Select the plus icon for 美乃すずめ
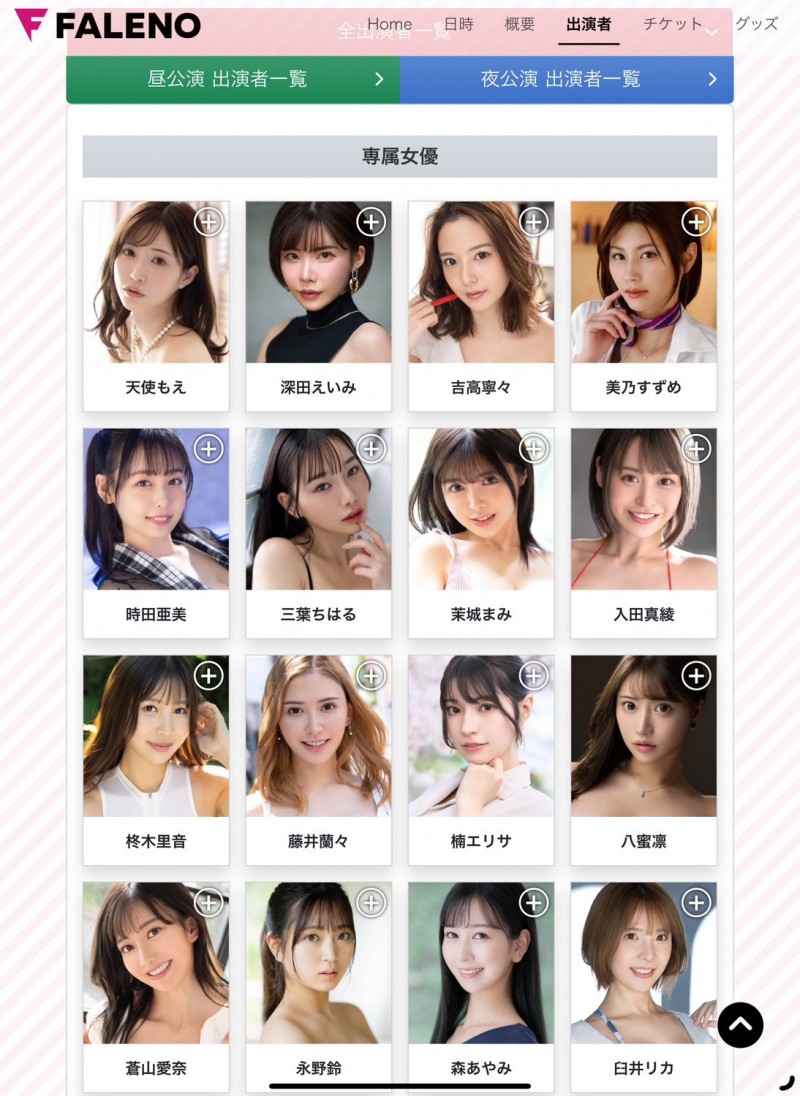Image resolution: width=800 pixels, height=1096 pixels. (695, 222)
